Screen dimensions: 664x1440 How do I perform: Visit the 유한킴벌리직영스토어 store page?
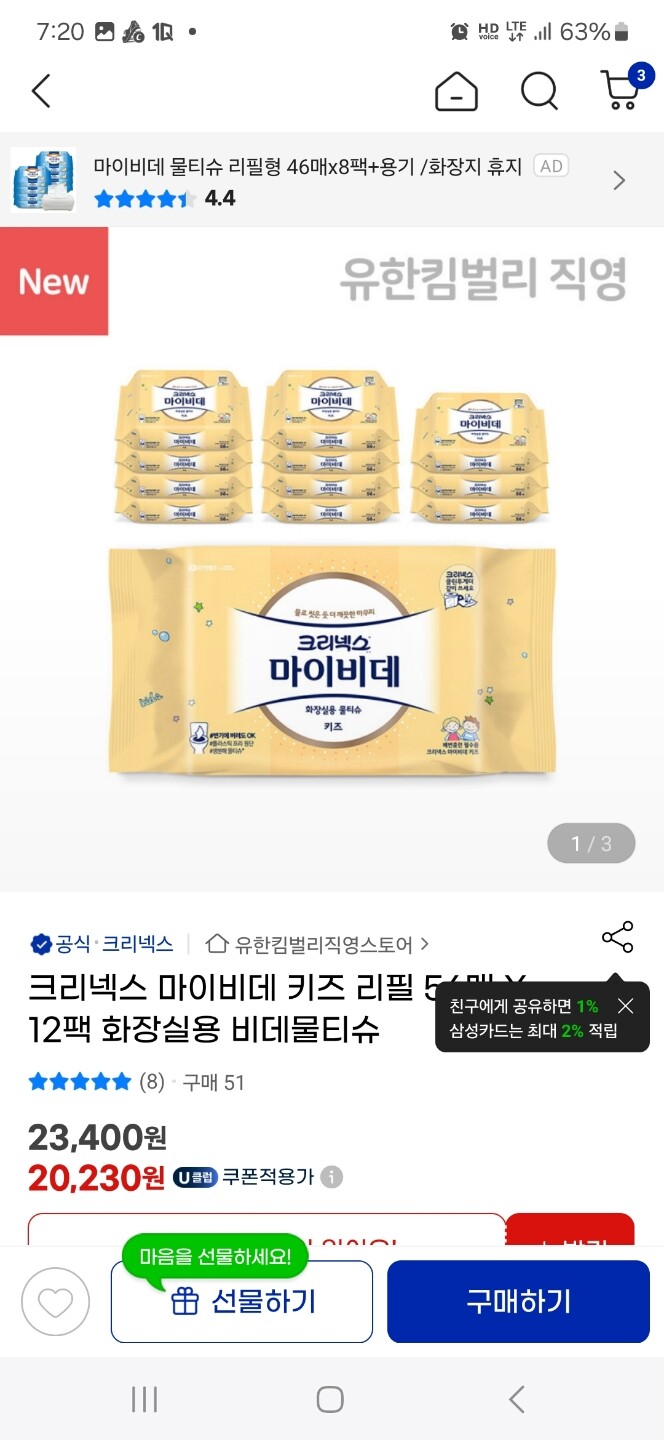pyautogui.click(x=317, y=943)
